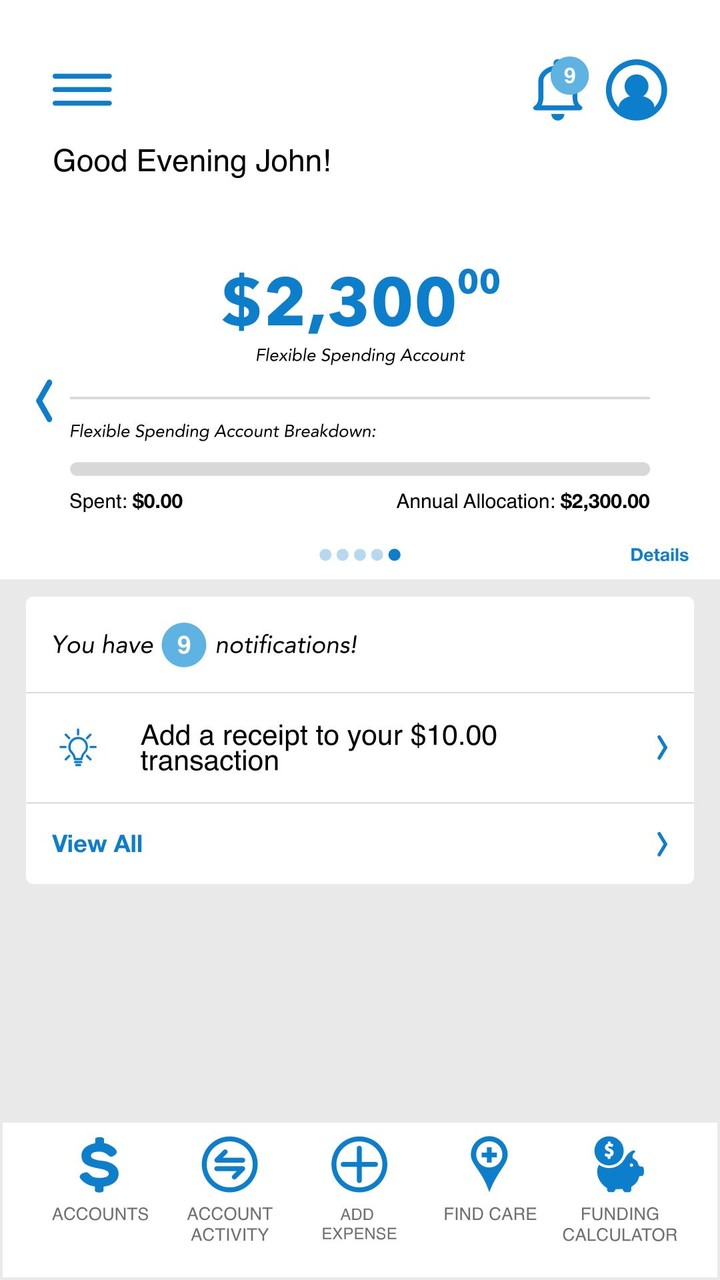The width and height of the screenshot is (720, 1280).
Task: Select the last carousel pagination dot
Action: (394, 553)
